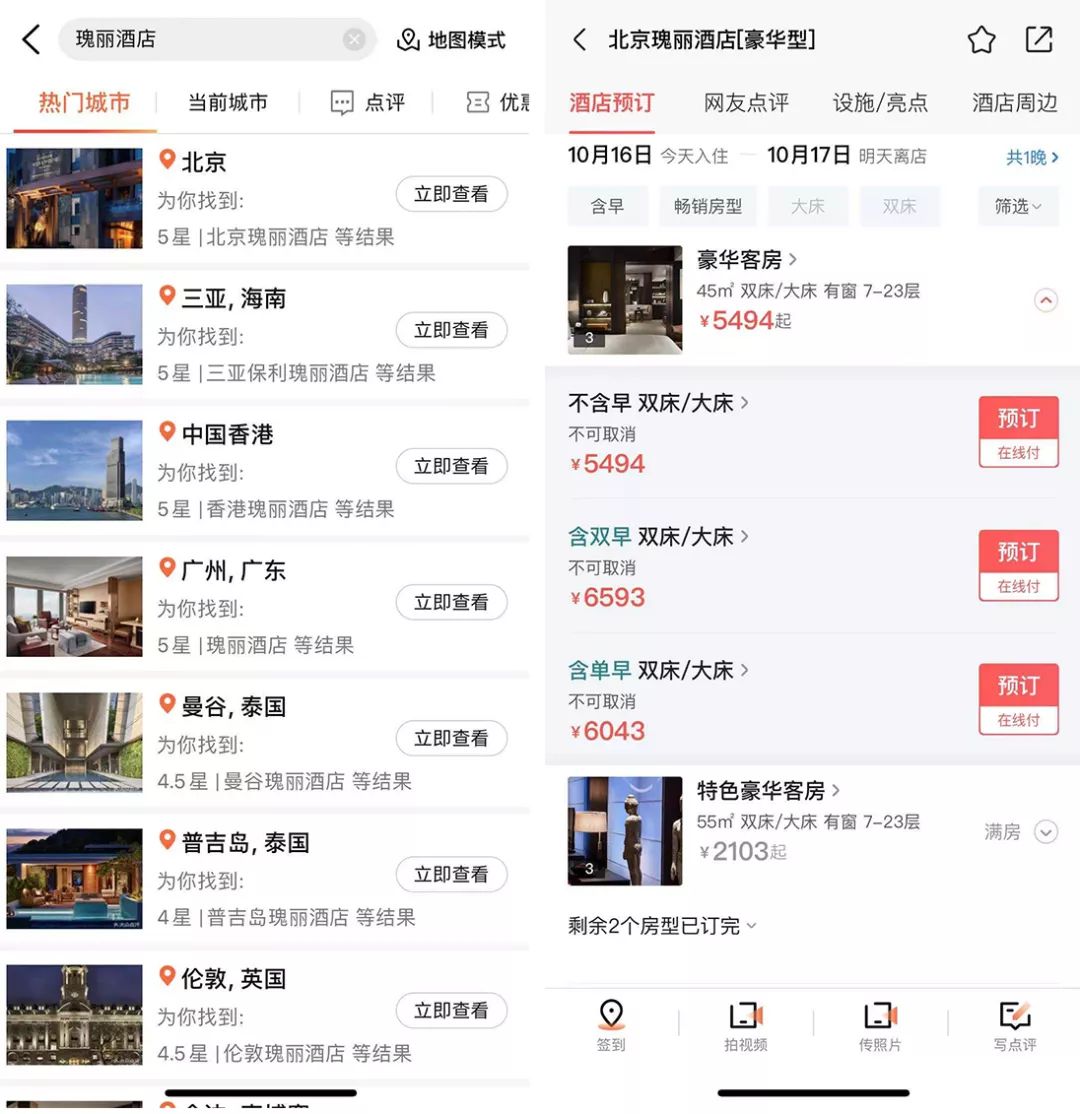Open the 筛选 filter dropdown
The width and height of the screenshot is (1080, 1114).
click(x=1018, y=206)
